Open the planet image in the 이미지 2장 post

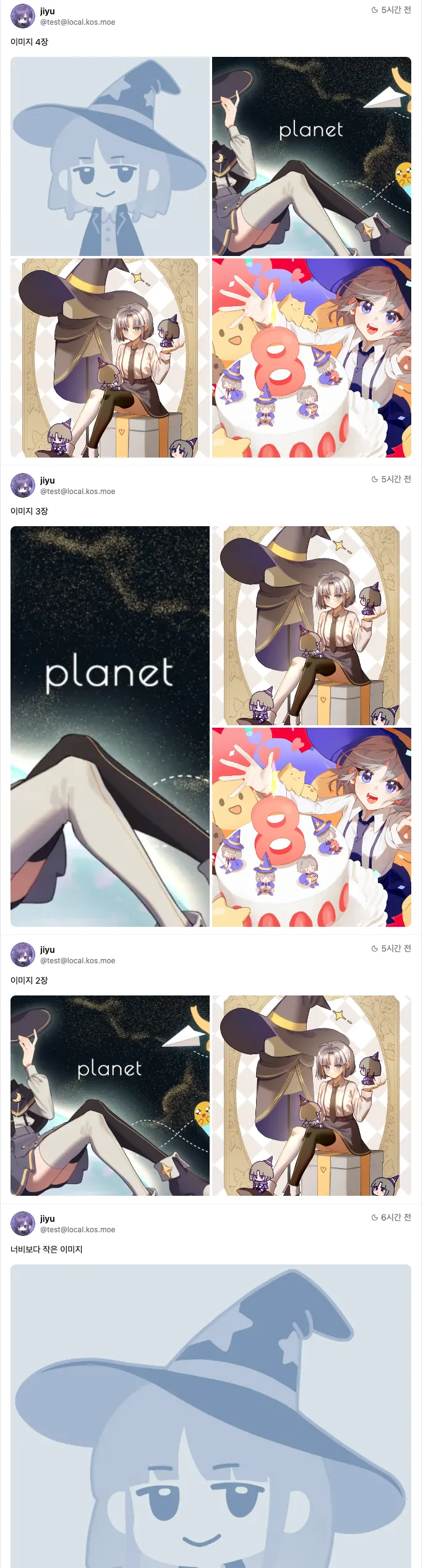110,1095
